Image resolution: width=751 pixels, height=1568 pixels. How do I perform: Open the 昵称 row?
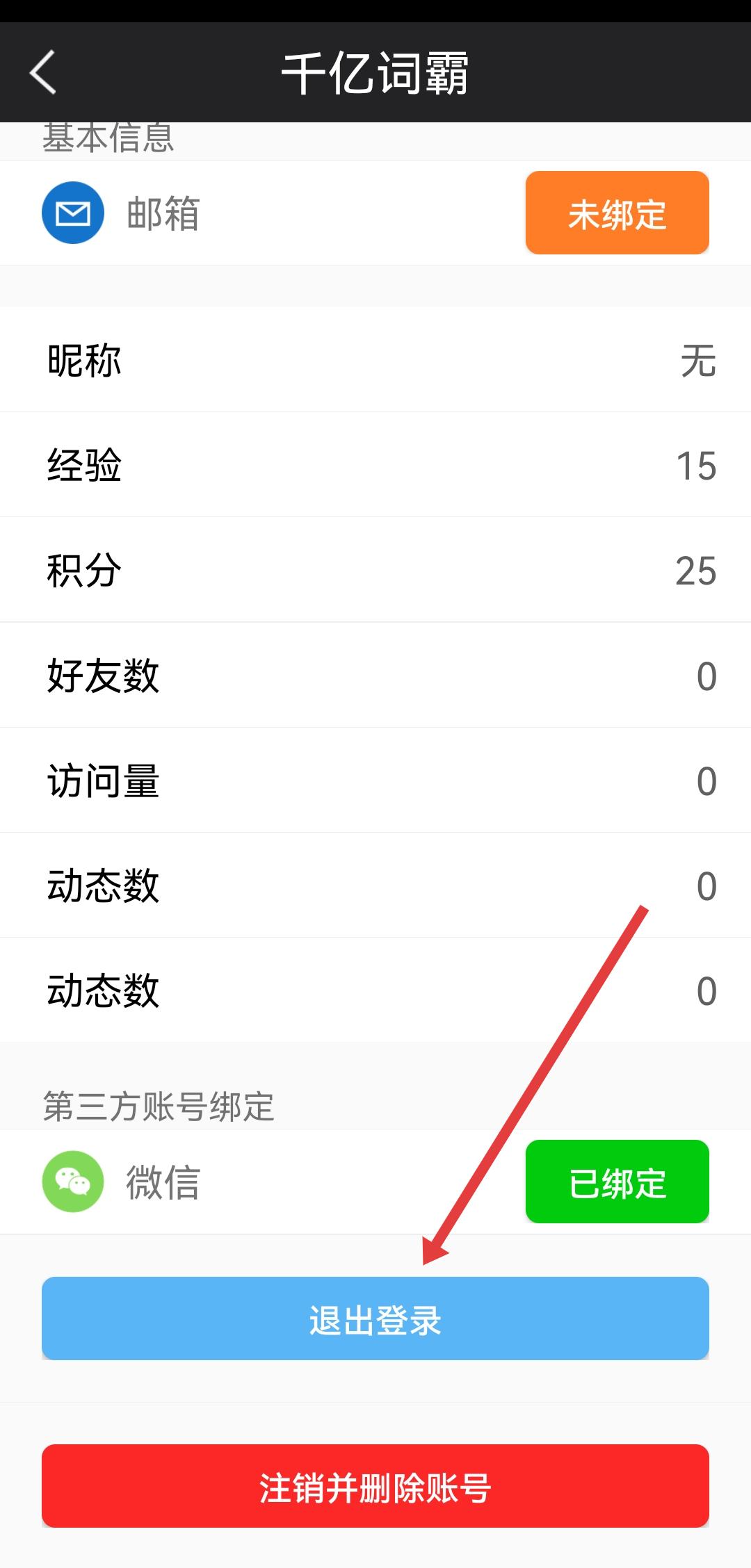tap(375, 360)
